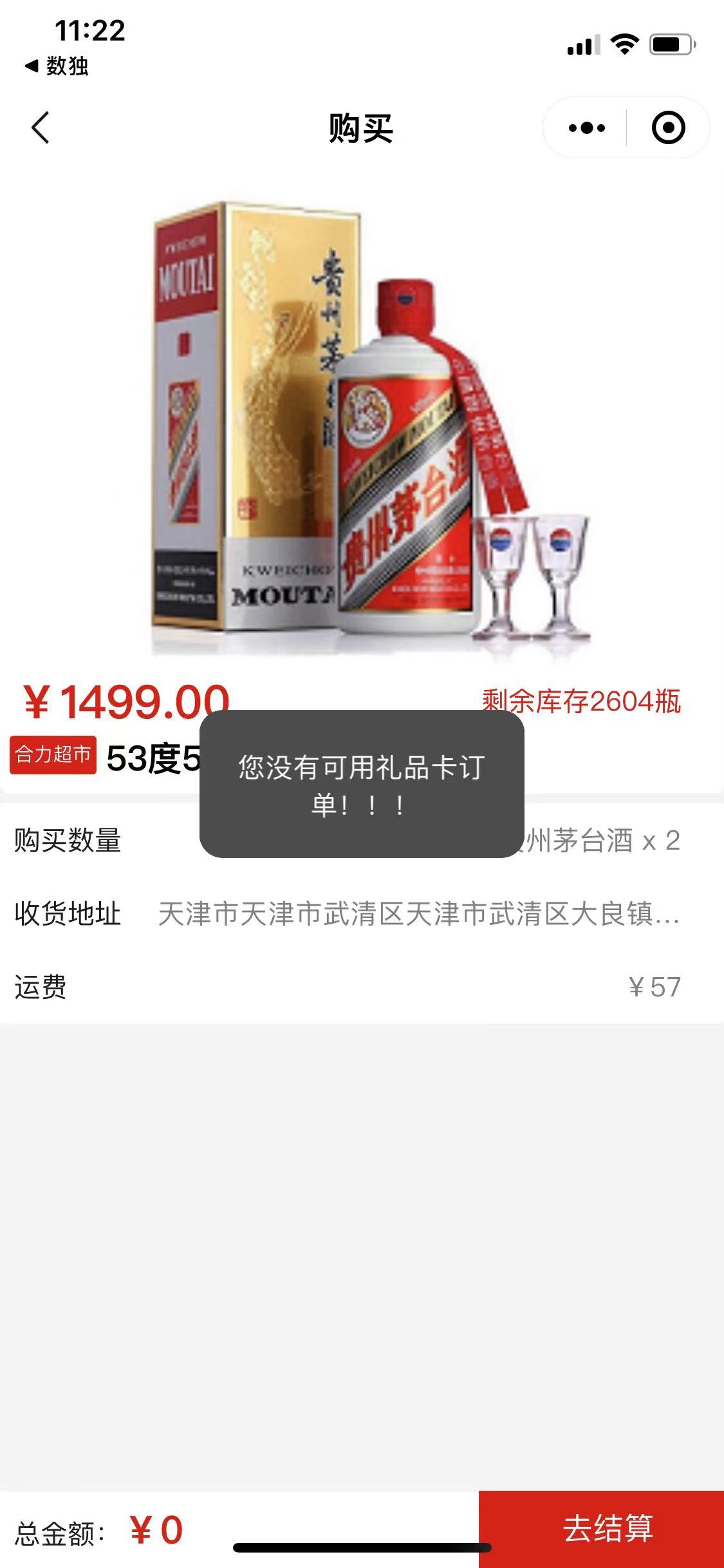The image size is (724, 1568).
Task: Go back from the 购买 page
Action: click(41, 127)
